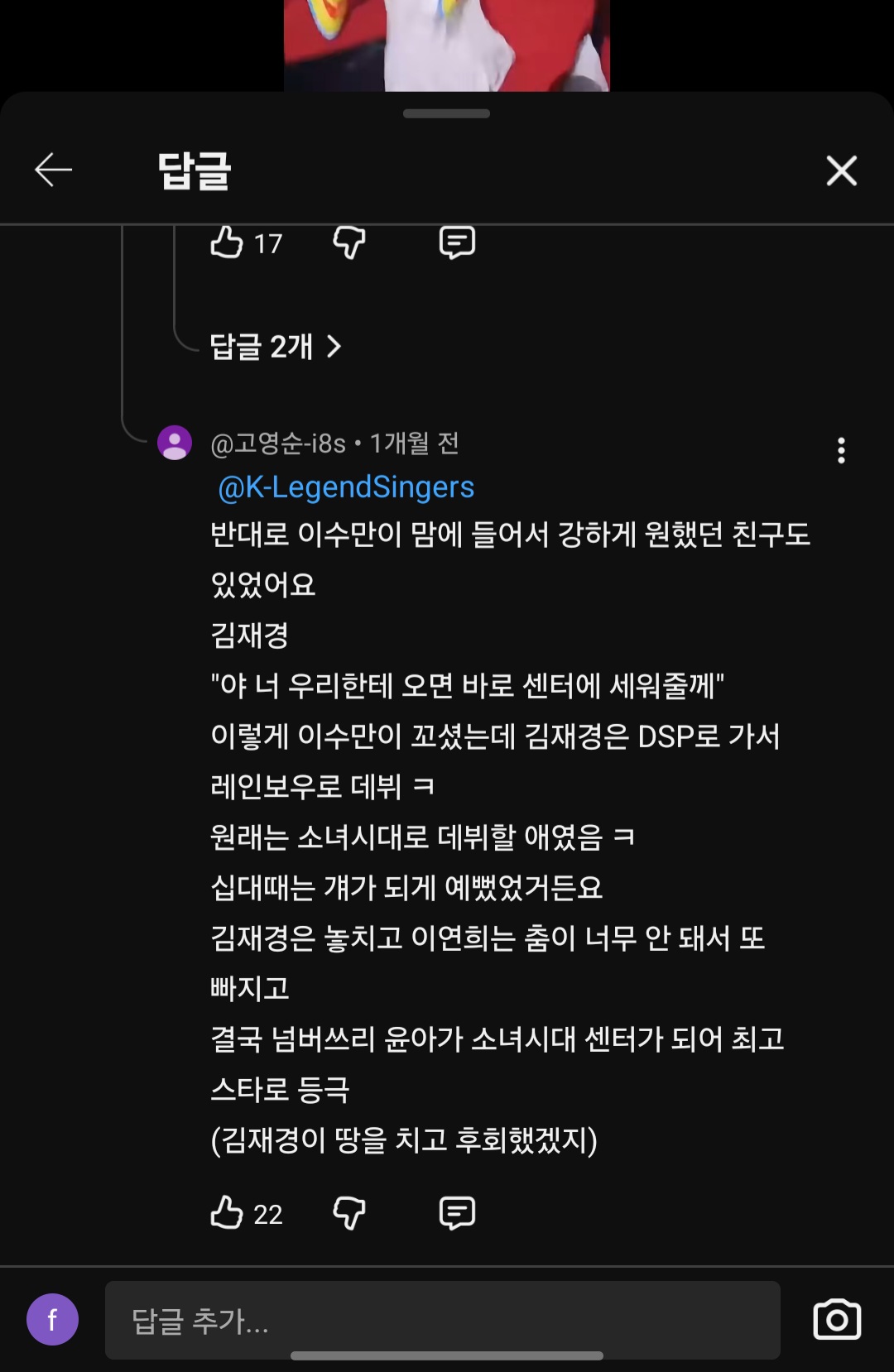Tap the back arrow in the header
This screenshot has height=1372, width=894.
51,169
